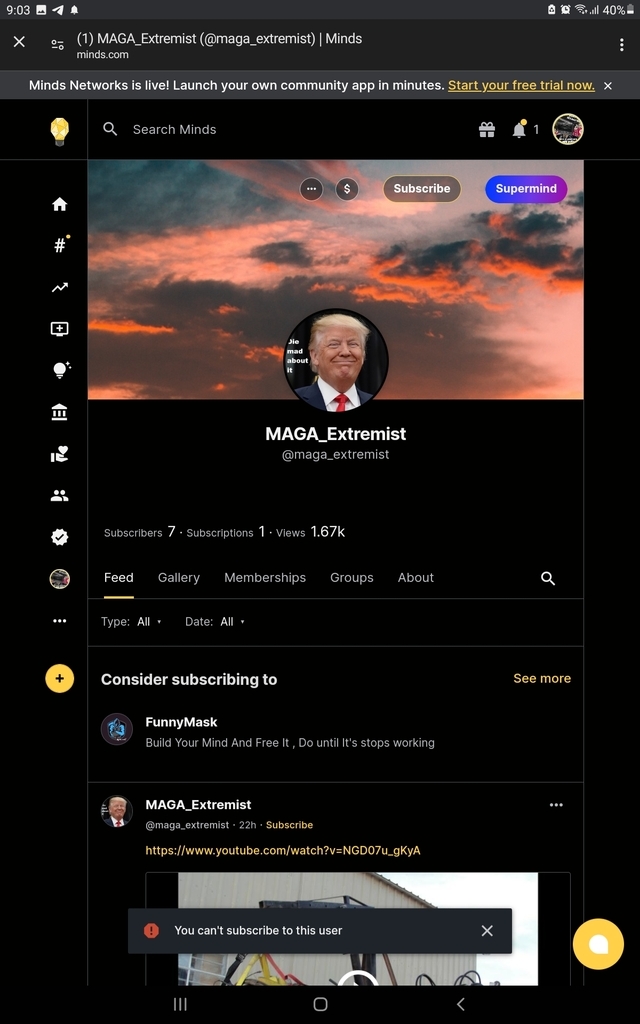Search within this channel's feed

coord(548,579)
